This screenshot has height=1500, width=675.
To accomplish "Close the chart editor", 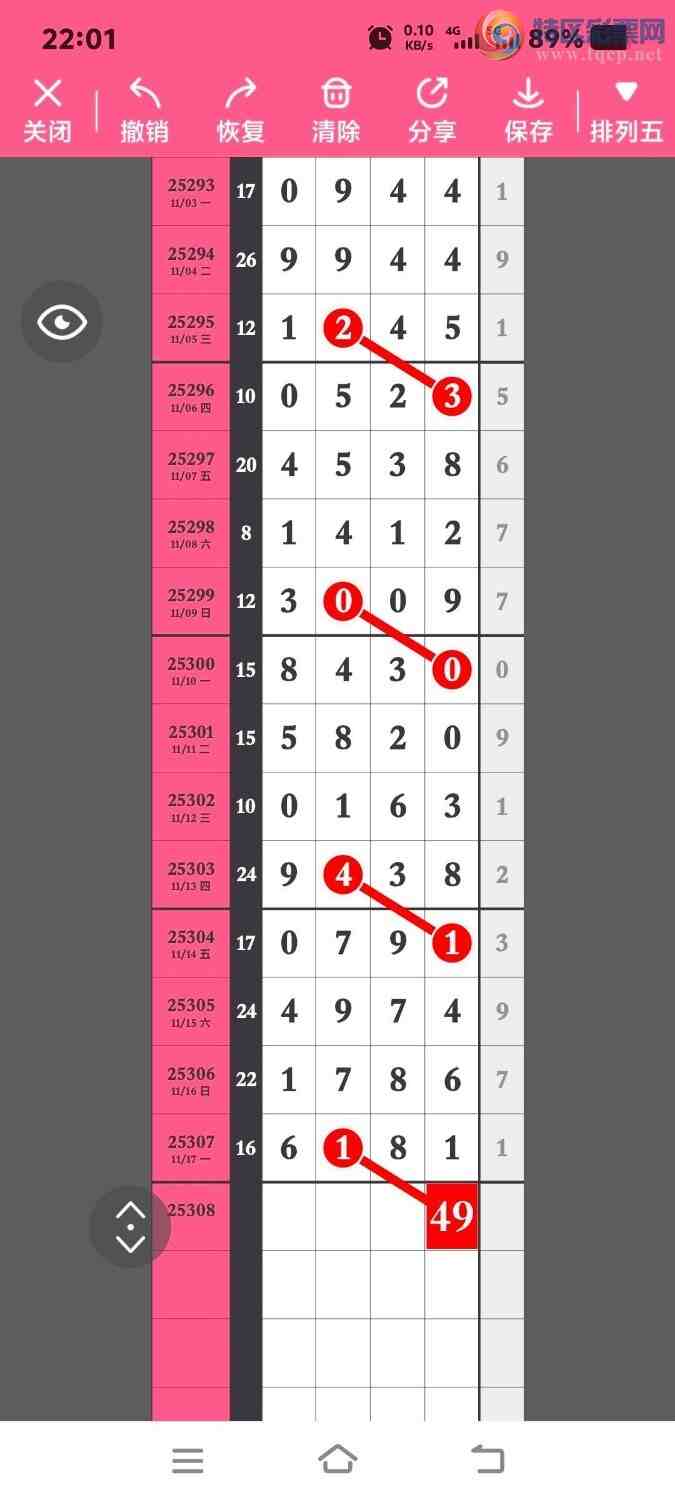I will pyautogui.click(x=47, y=111).
